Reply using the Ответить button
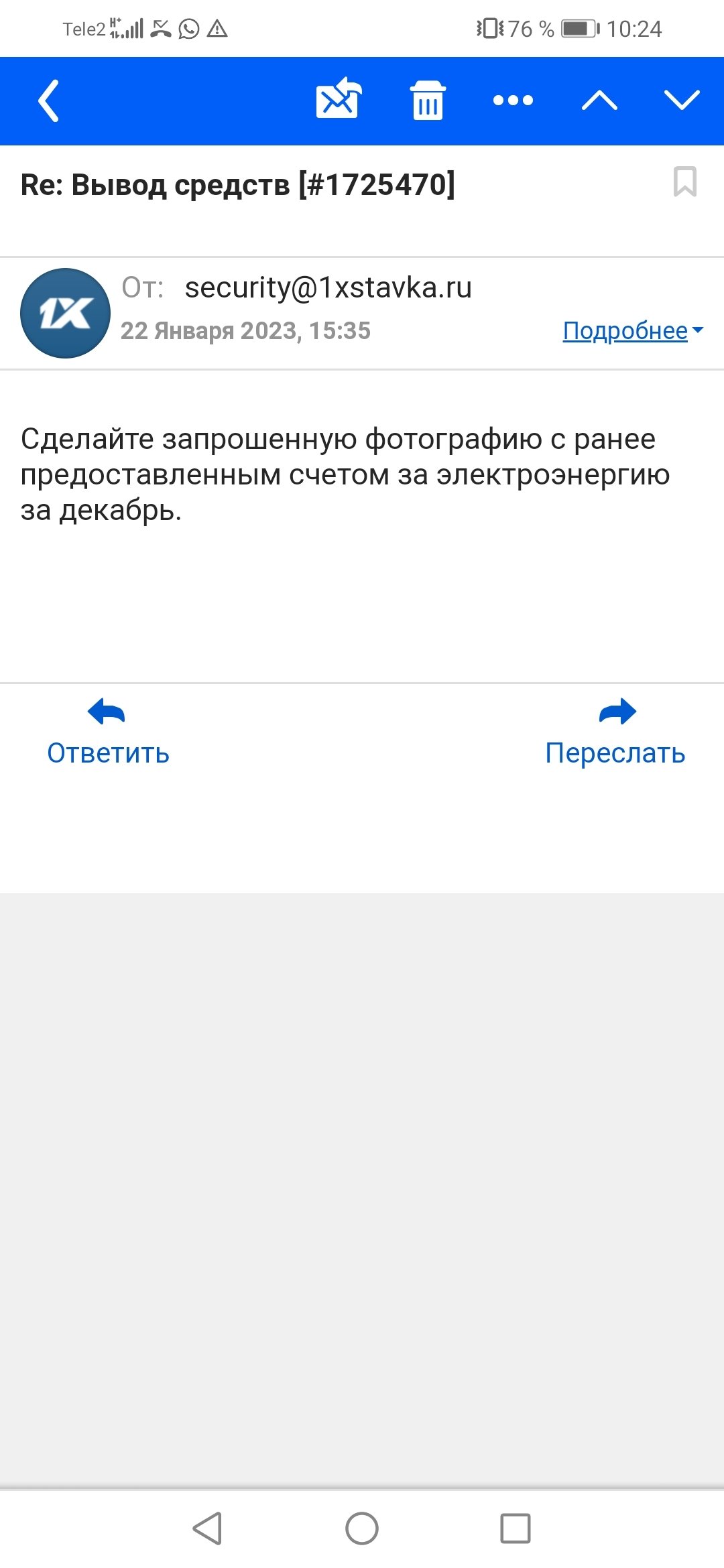 (107, 732)
